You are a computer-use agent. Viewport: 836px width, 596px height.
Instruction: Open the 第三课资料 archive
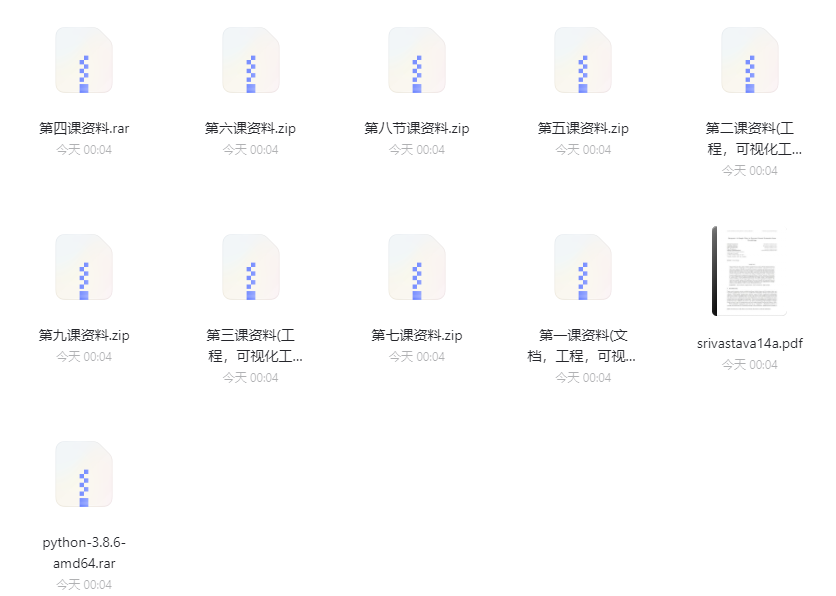250,268
